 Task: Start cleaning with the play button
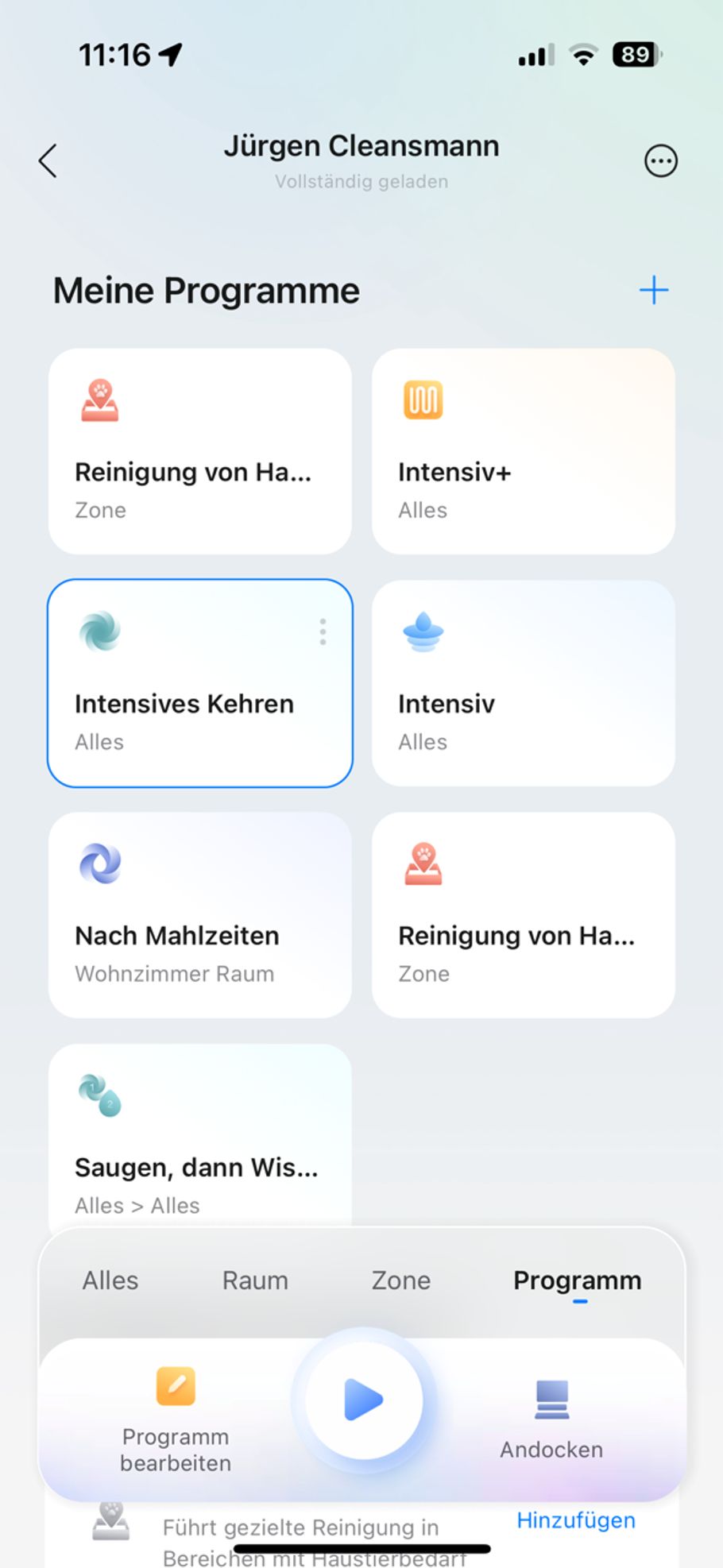364,1400
